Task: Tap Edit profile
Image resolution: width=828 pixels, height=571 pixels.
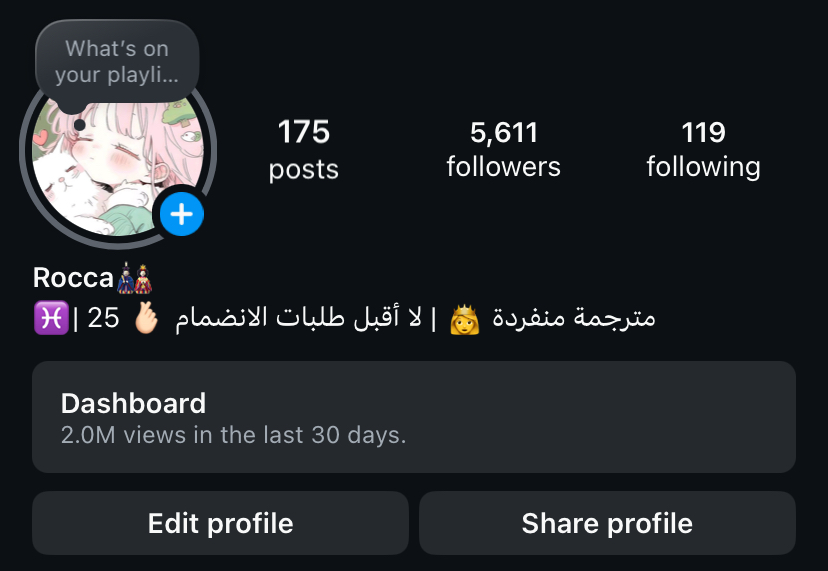Action: point(220,523)
